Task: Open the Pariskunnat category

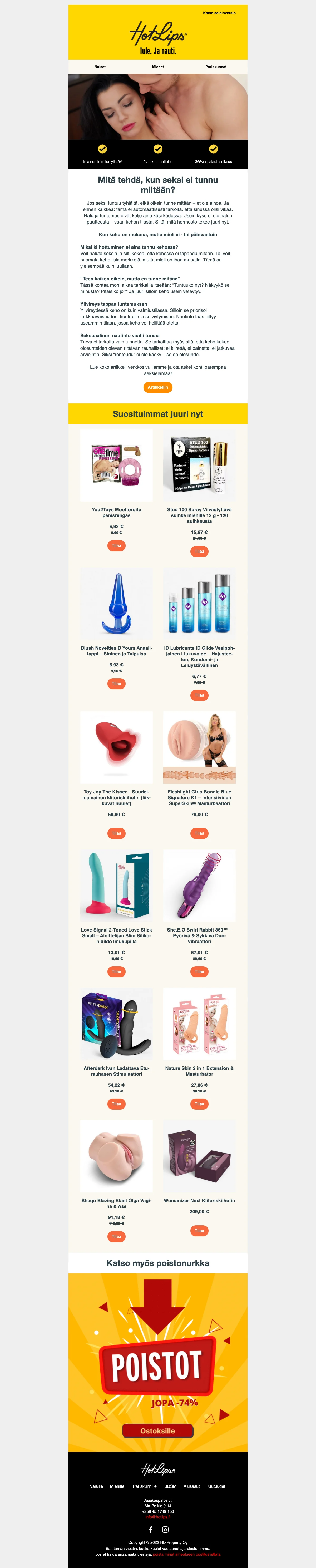Action: point(215,67)
